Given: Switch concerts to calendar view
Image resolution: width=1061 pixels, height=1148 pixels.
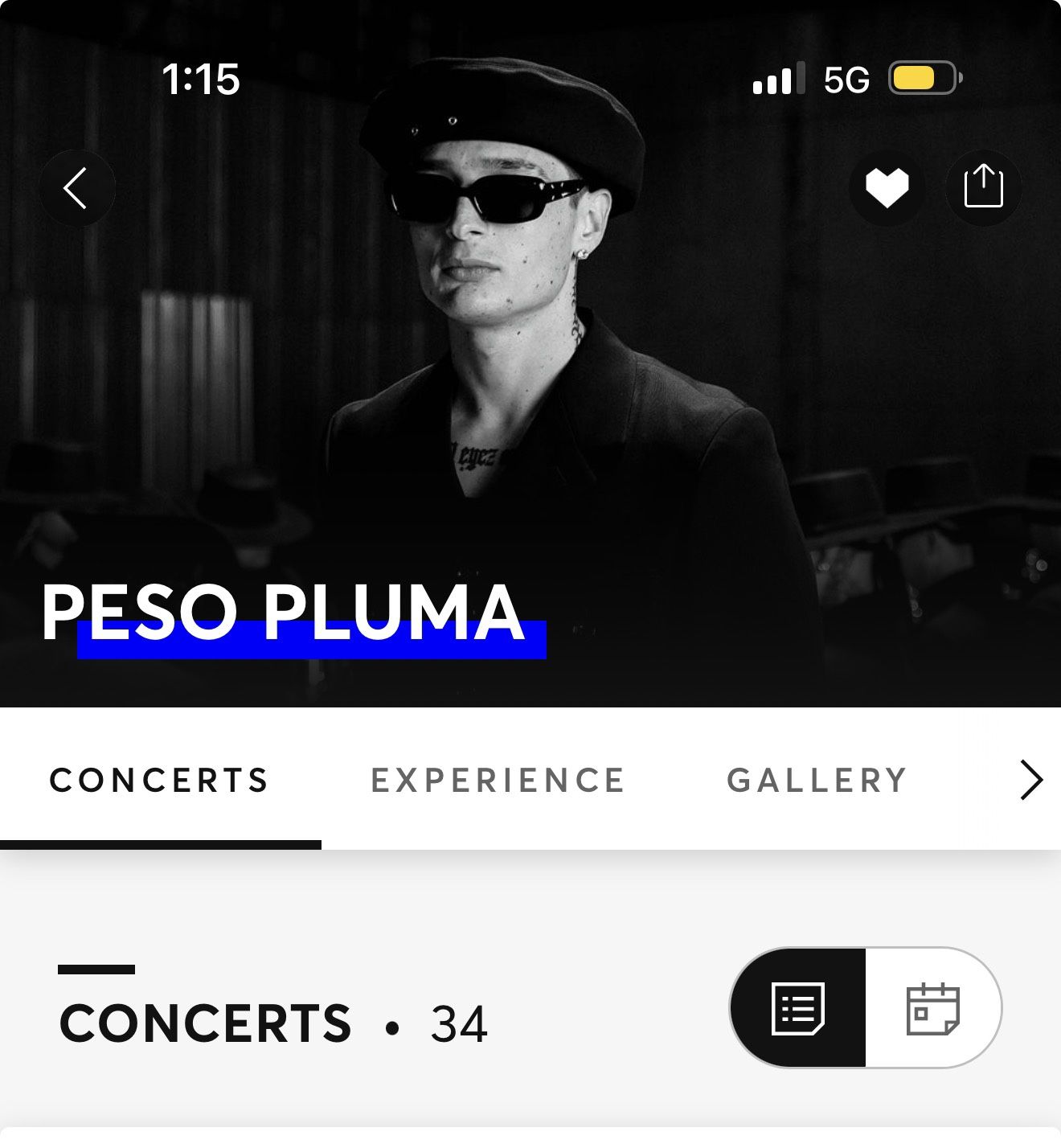Looking at the screenshot, I should (932, 1008).
